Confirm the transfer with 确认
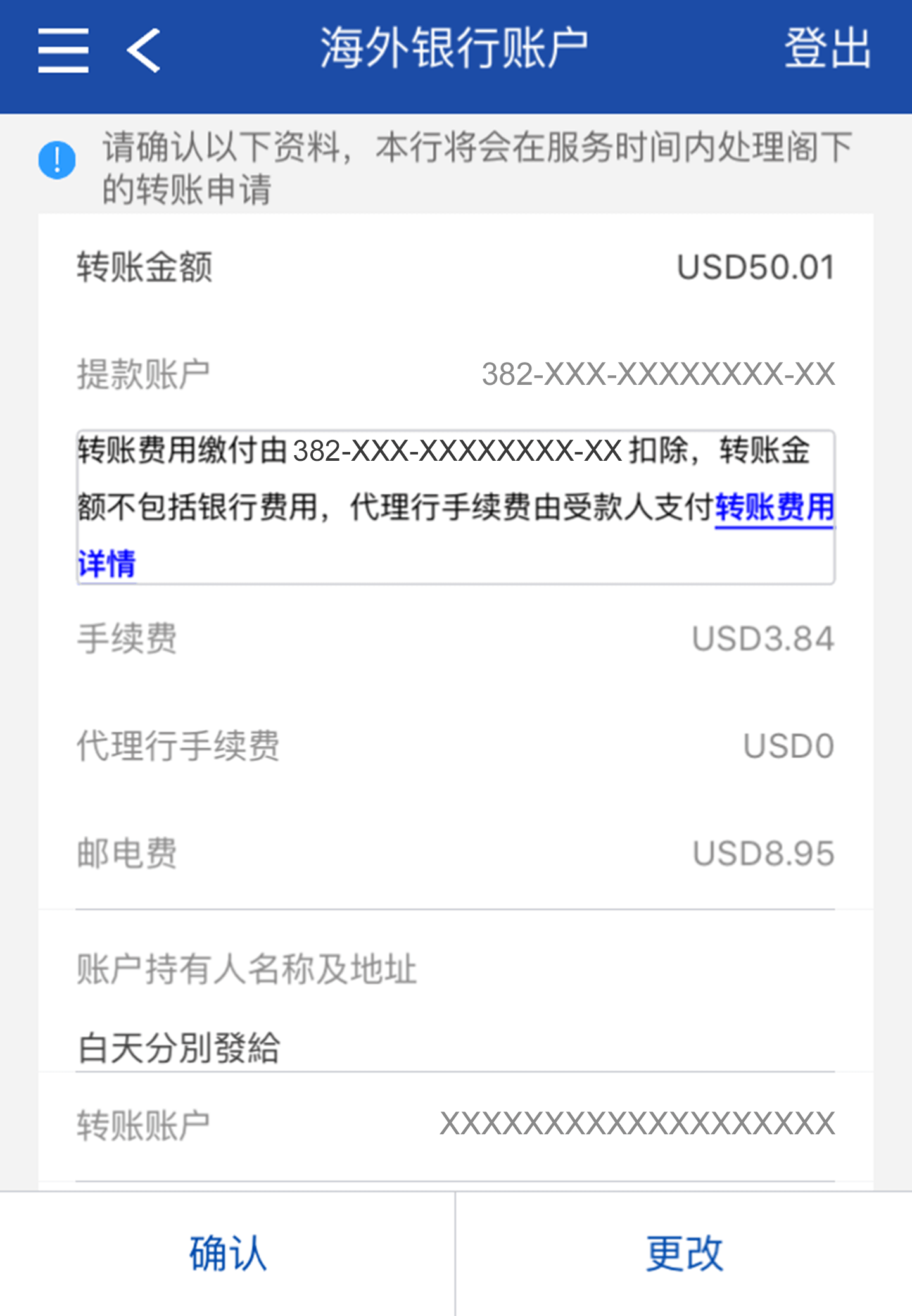Image resolution: width=912 pixels, height=1316 pixels. [227, 1253]
